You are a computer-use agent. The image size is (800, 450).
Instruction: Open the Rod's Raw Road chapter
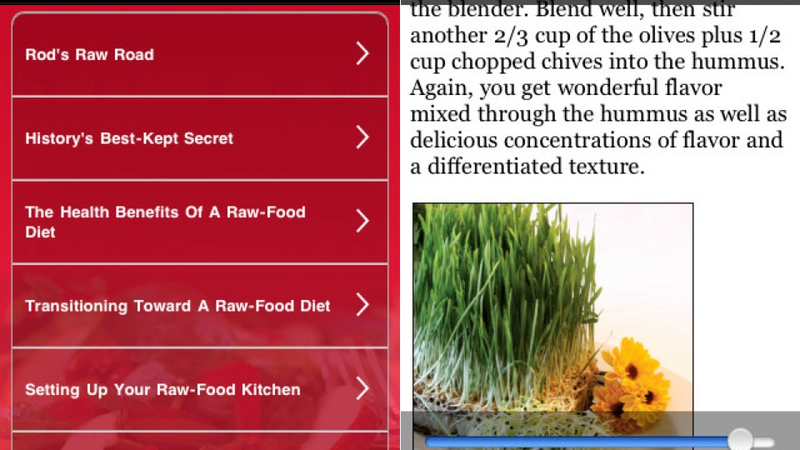pos(198,55)
